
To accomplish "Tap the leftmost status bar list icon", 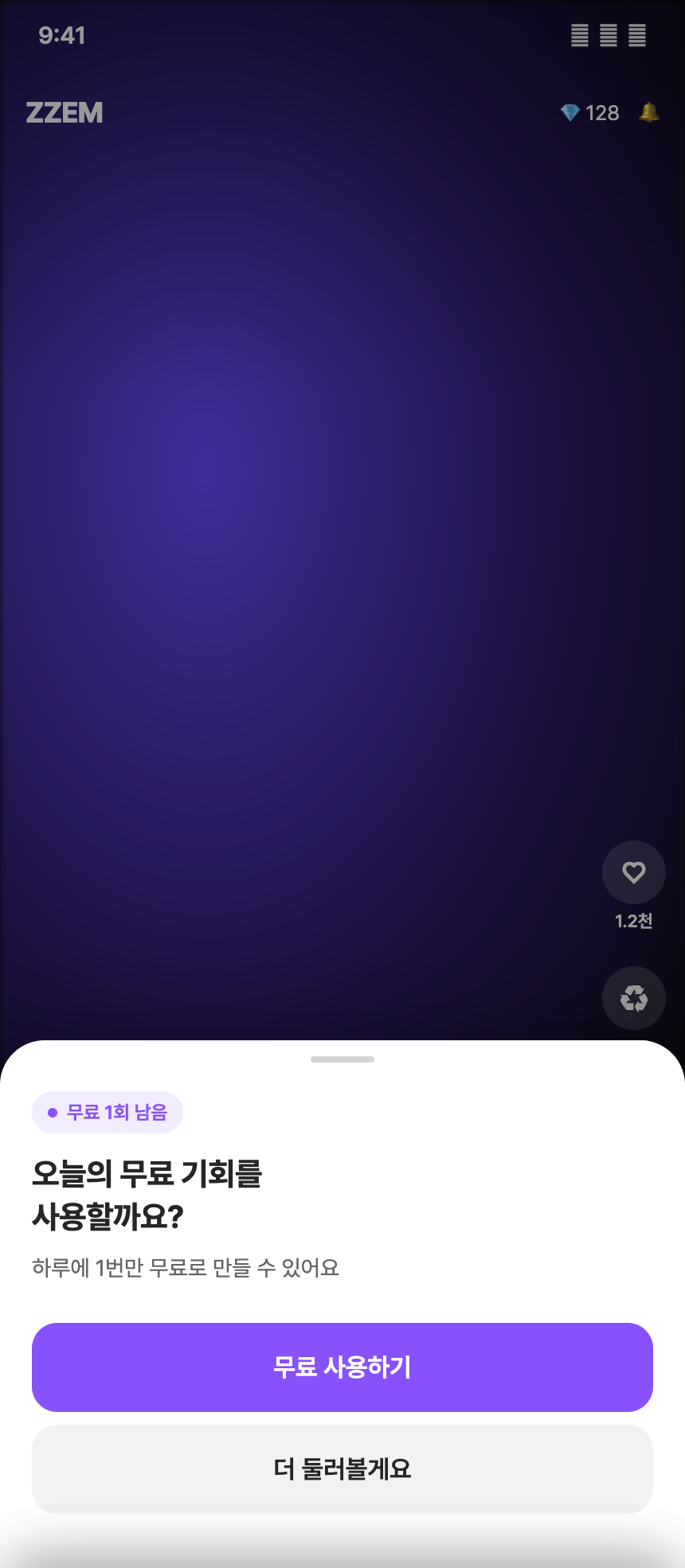I will click(x=579, y=35).
